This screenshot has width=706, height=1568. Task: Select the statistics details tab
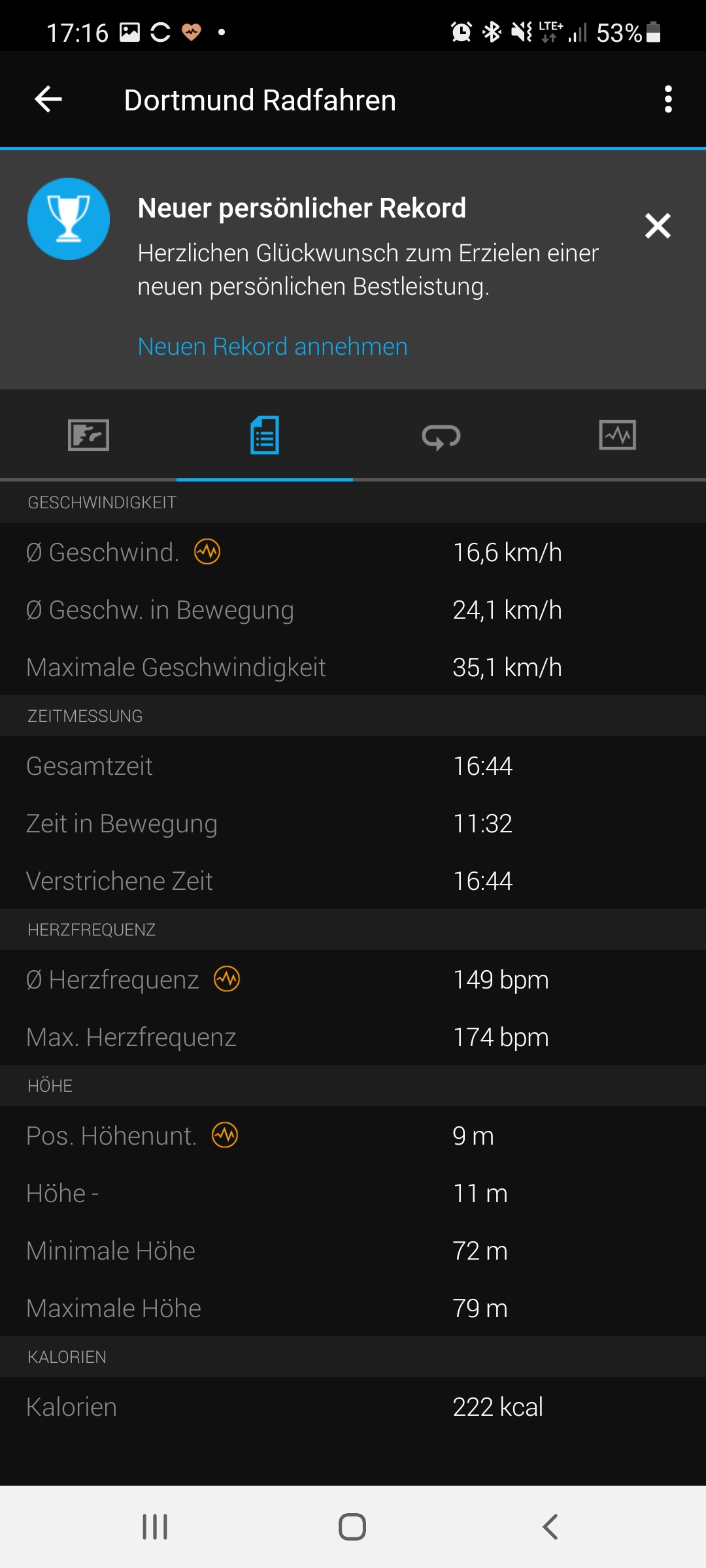click(x=265, y=435)
